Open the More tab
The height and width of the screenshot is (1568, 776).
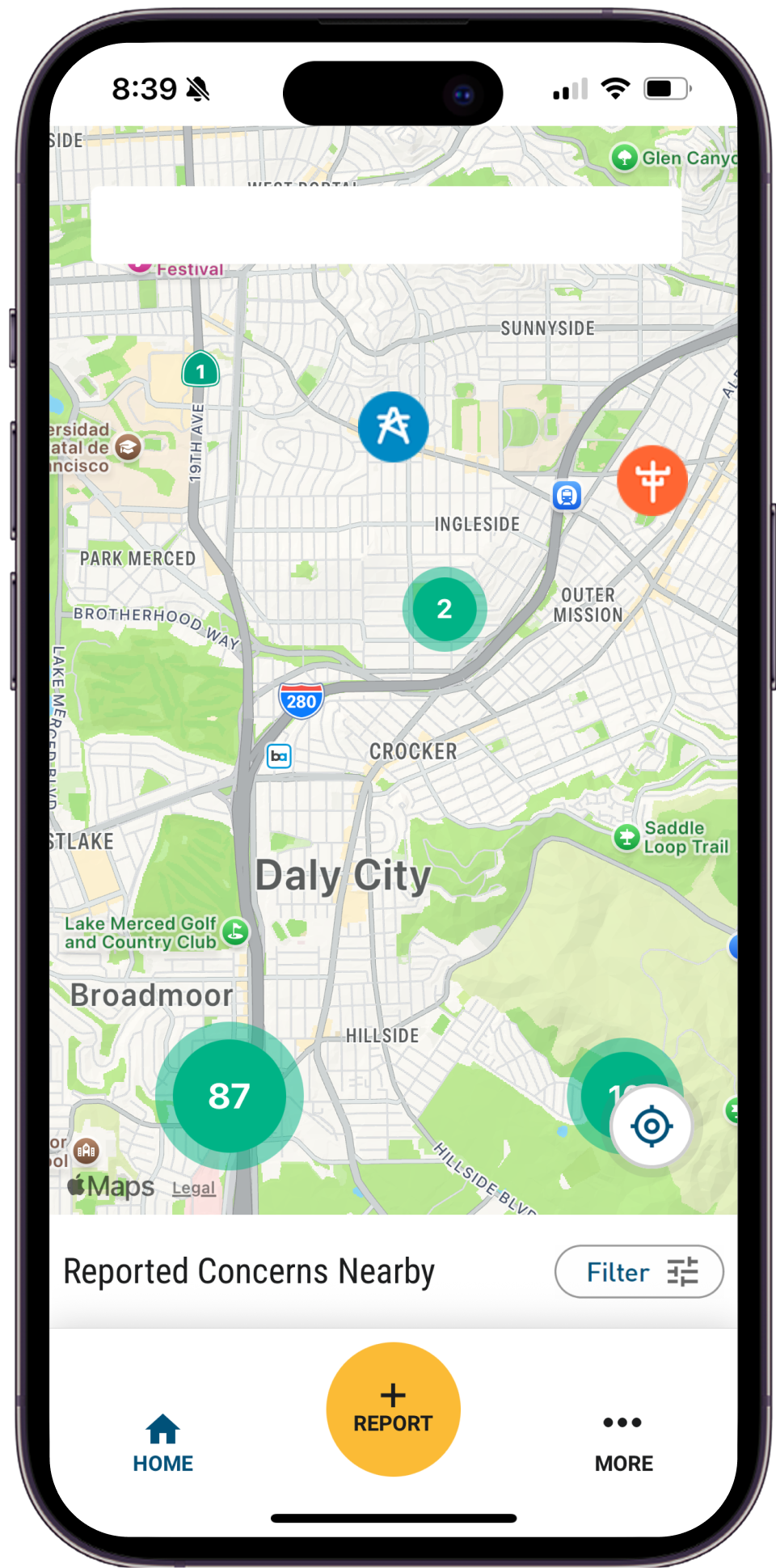[x=623, y=1443]
